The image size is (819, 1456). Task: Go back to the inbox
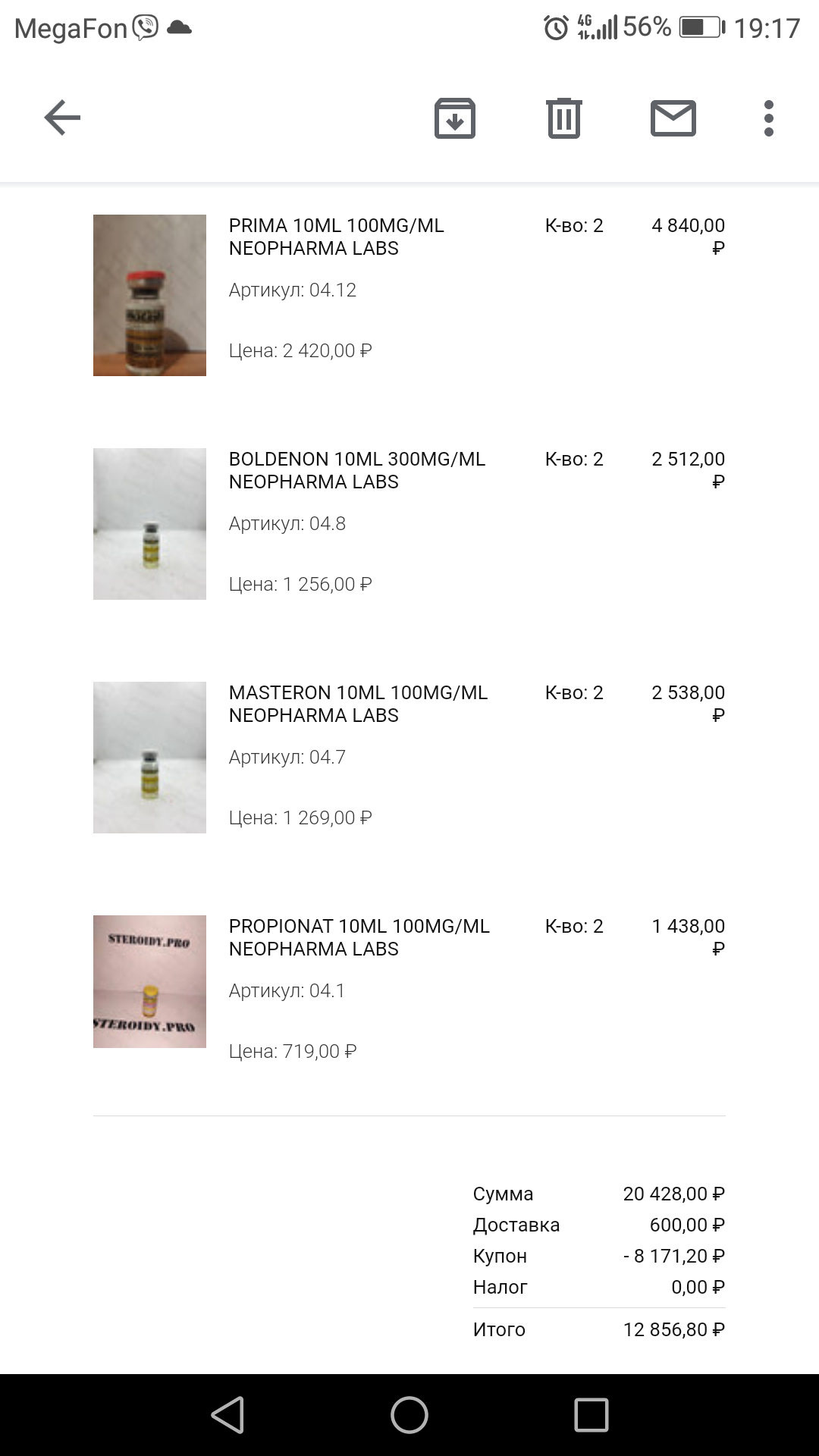[x=62, y=118]
